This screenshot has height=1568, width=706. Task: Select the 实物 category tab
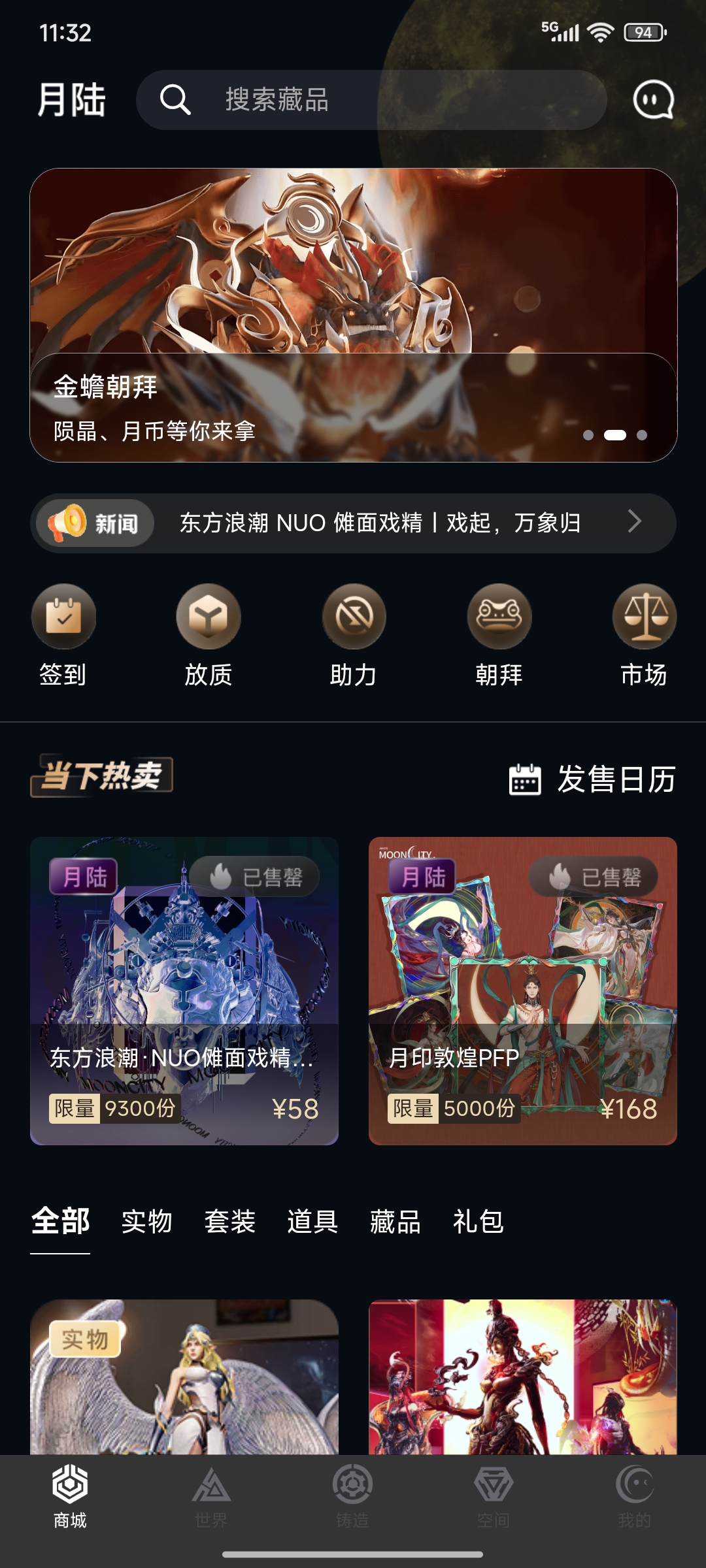tap(146, 1221)
